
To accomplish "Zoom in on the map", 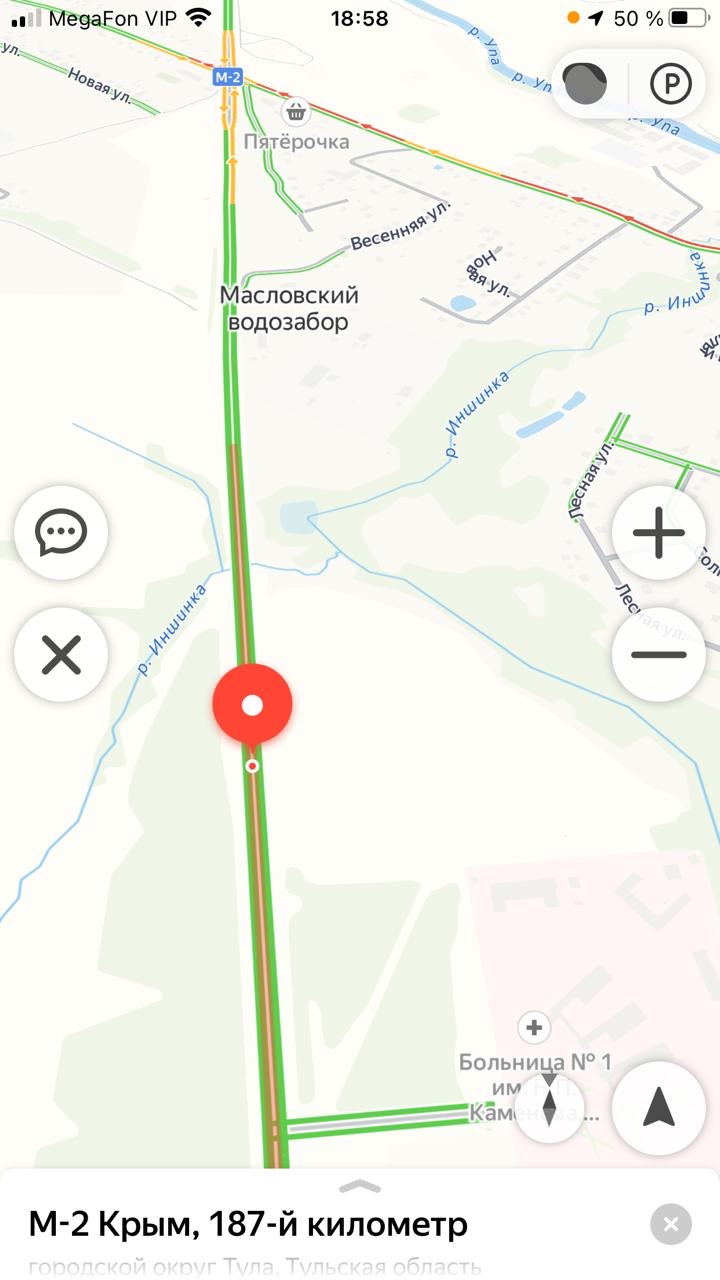I will click(659, 532).
